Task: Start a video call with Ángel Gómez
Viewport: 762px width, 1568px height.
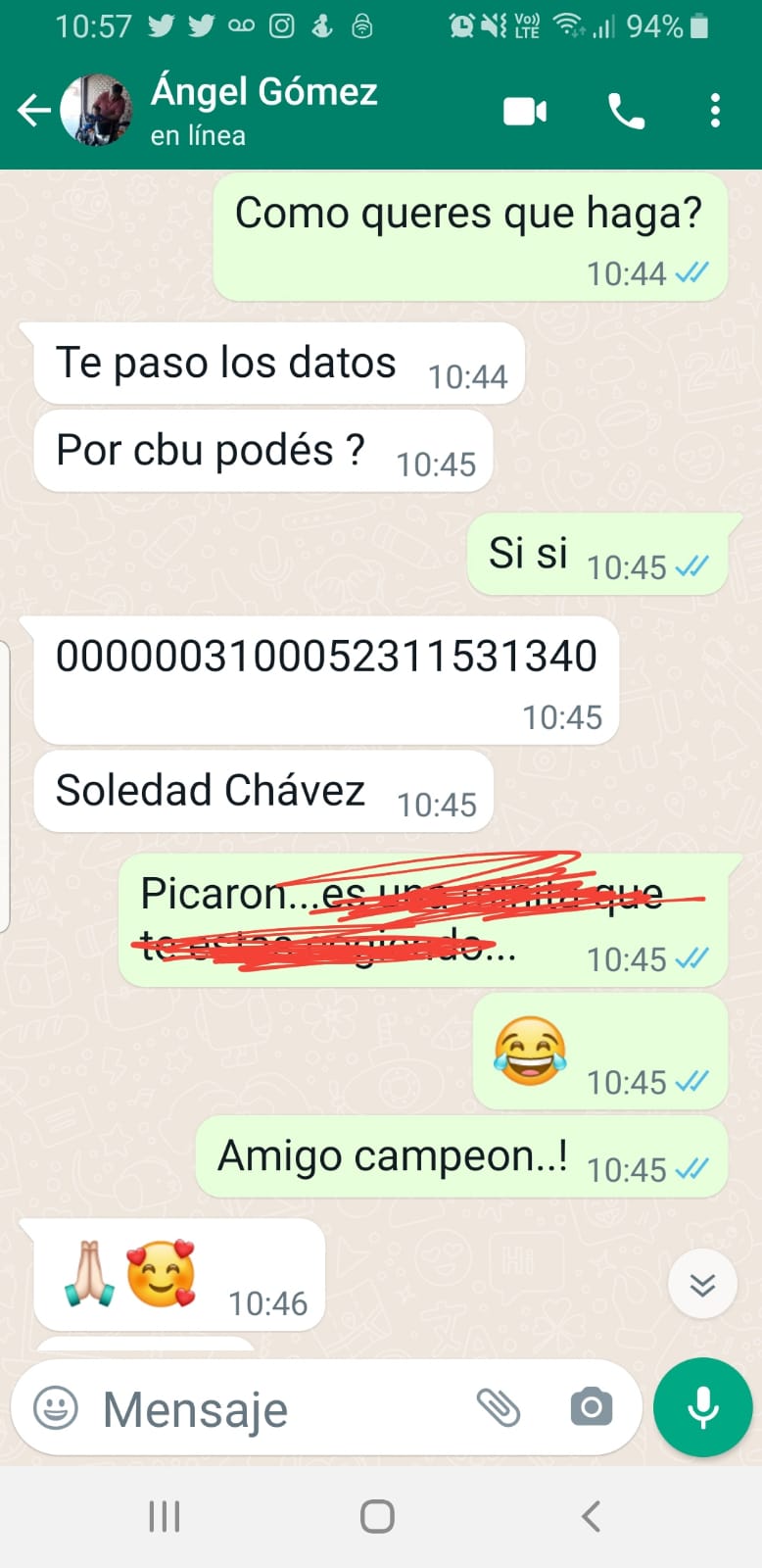Action: (525, 112)
